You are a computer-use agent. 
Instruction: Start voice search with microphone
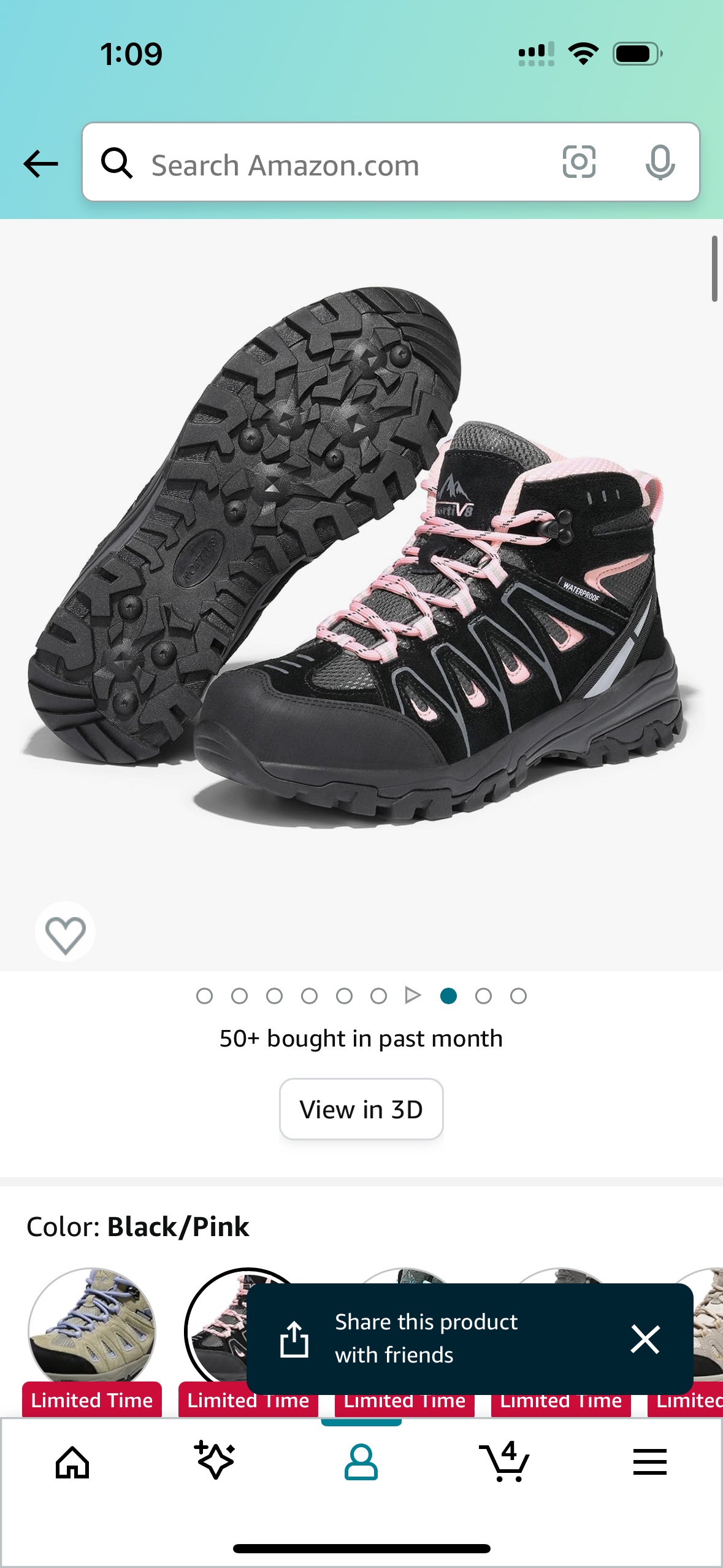click(x=660, y=163)
